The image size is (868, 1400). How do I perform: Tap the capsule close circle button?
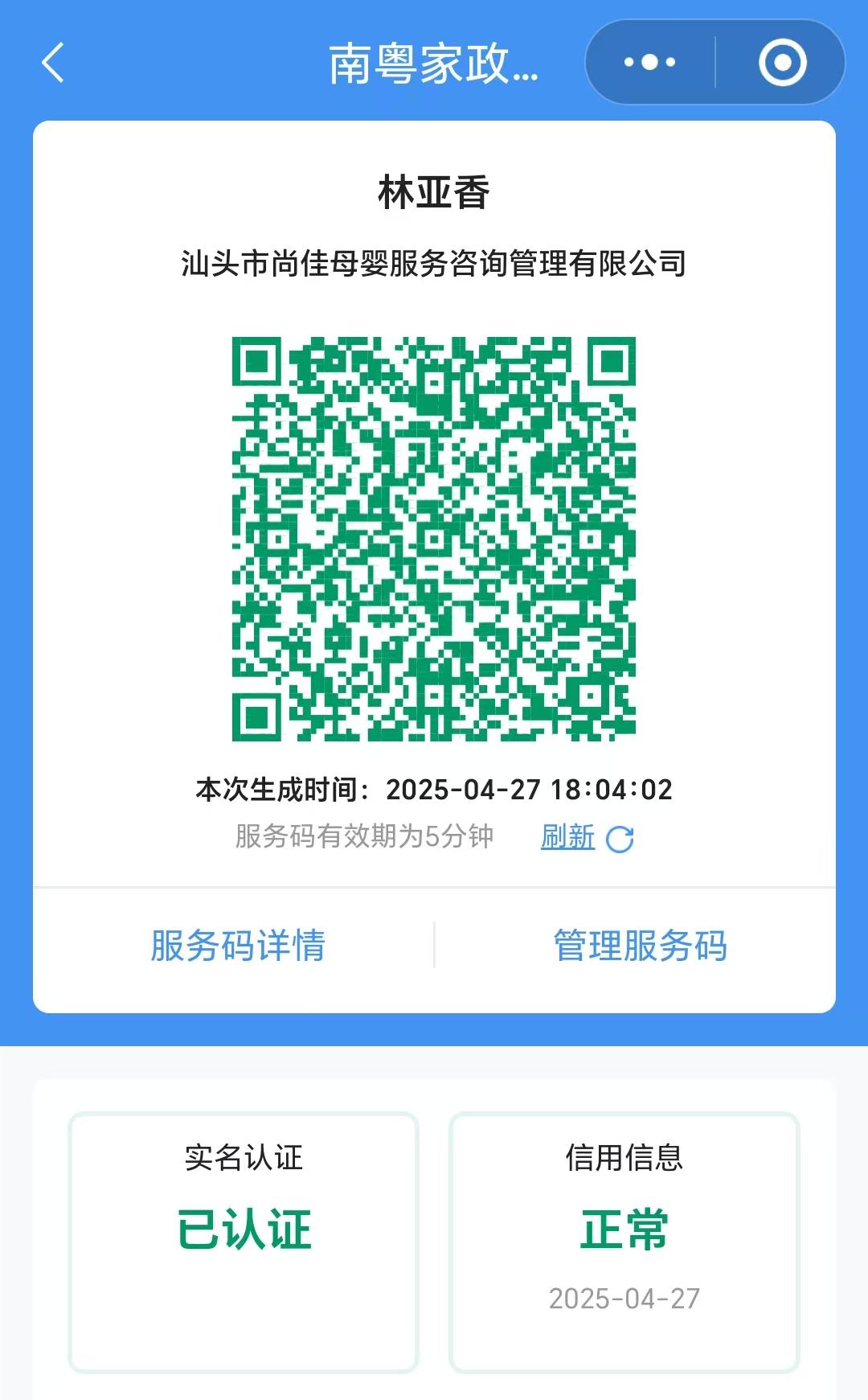click(780, 61)
